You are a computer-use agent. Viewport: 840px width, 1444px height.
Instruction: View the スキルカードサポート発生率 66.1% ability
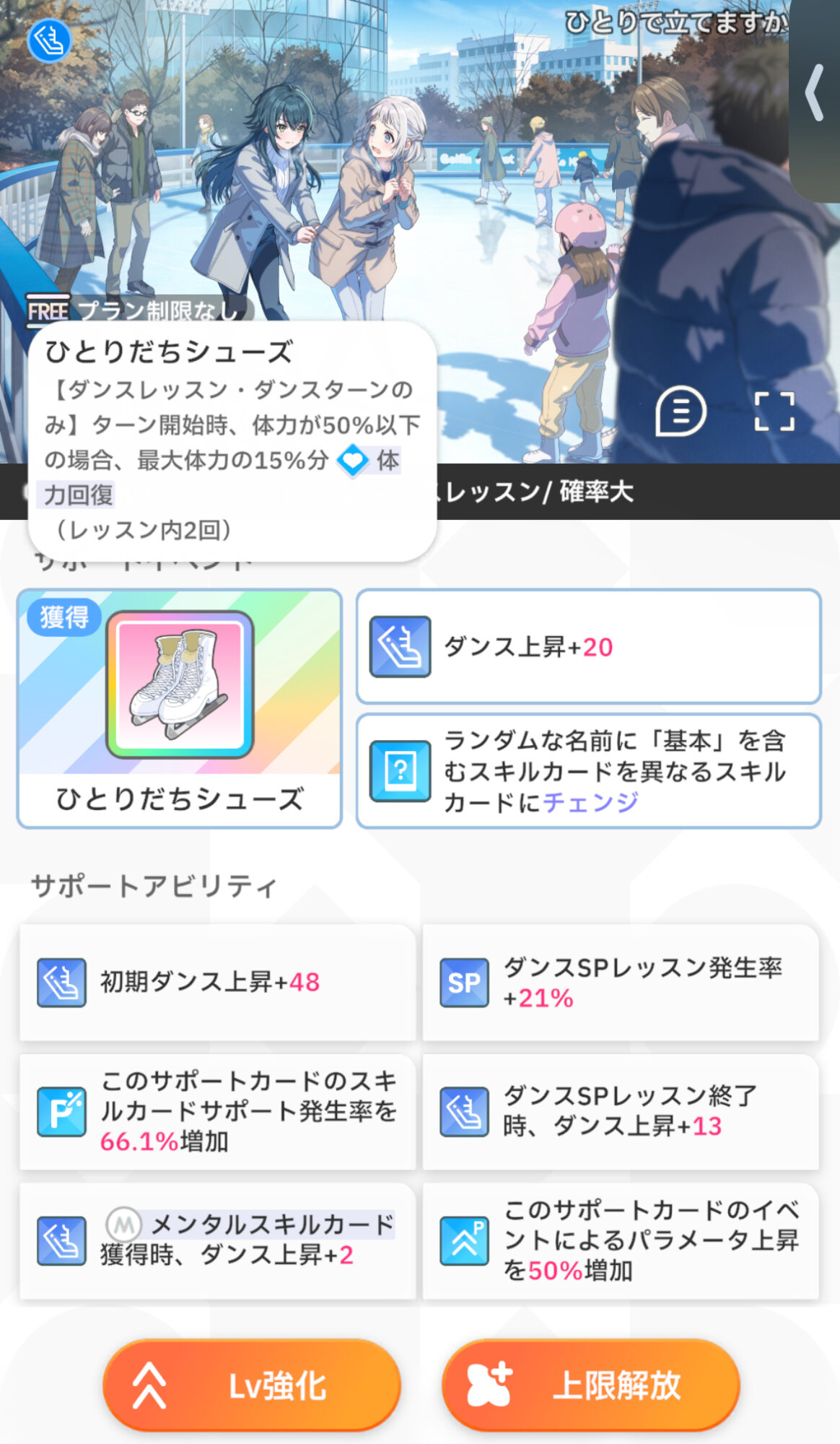click(216, 1112)
